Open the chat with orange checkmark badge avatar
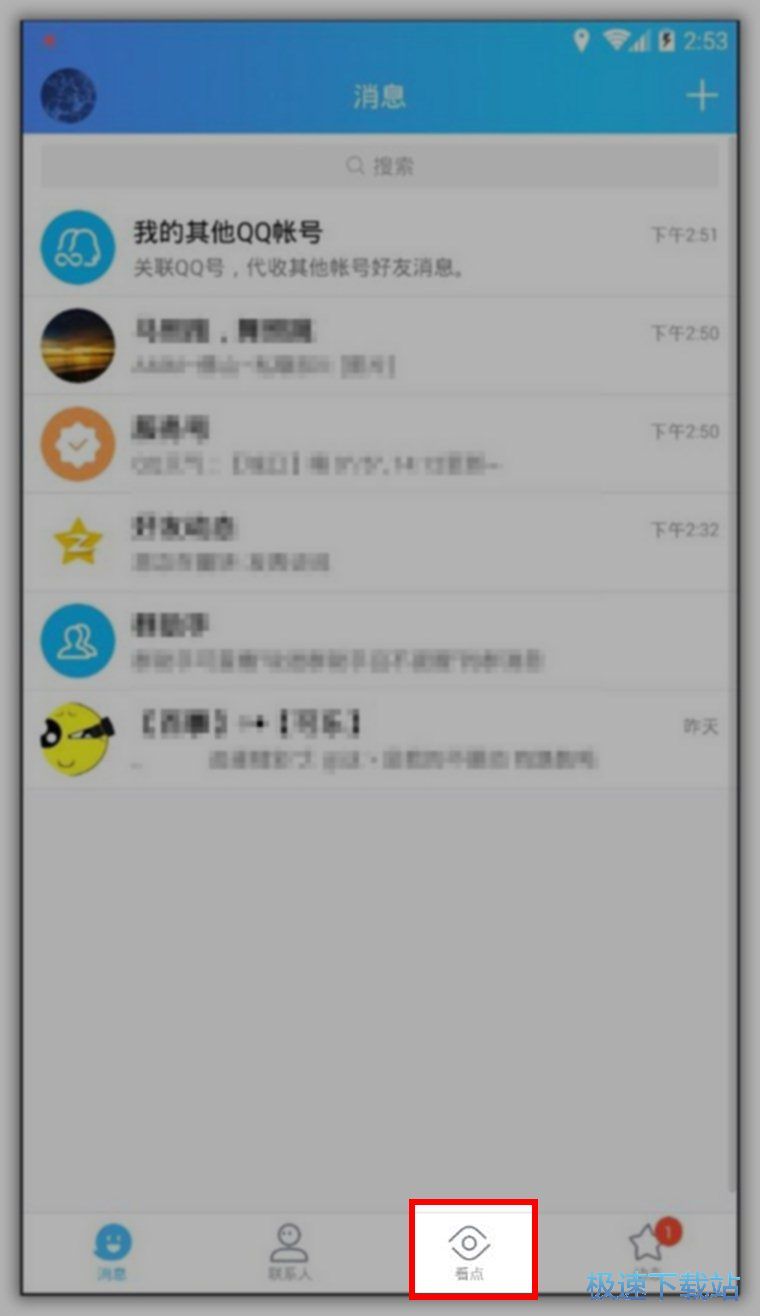 380,443
